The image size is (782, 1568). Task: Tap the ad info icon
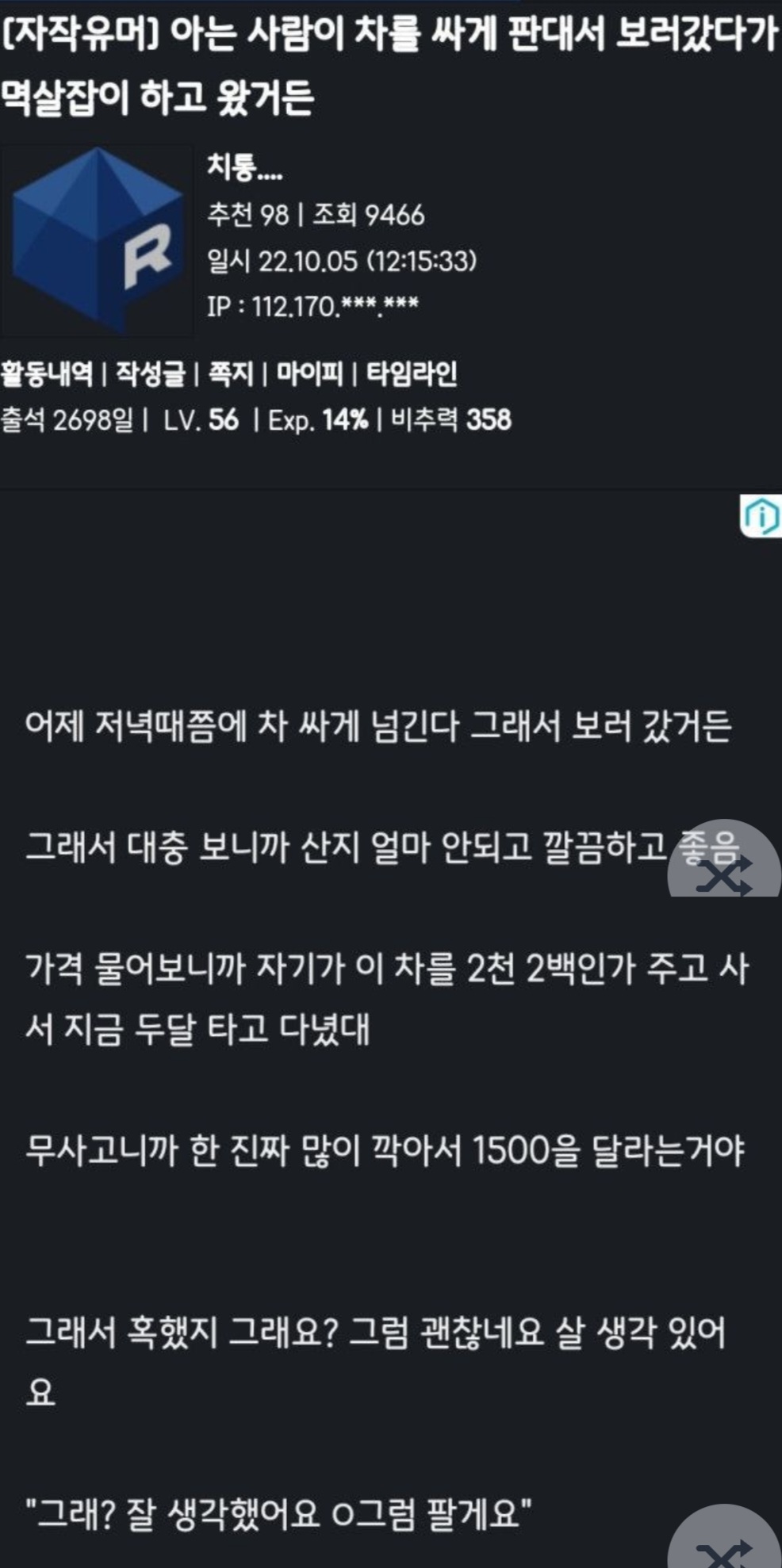761,517
